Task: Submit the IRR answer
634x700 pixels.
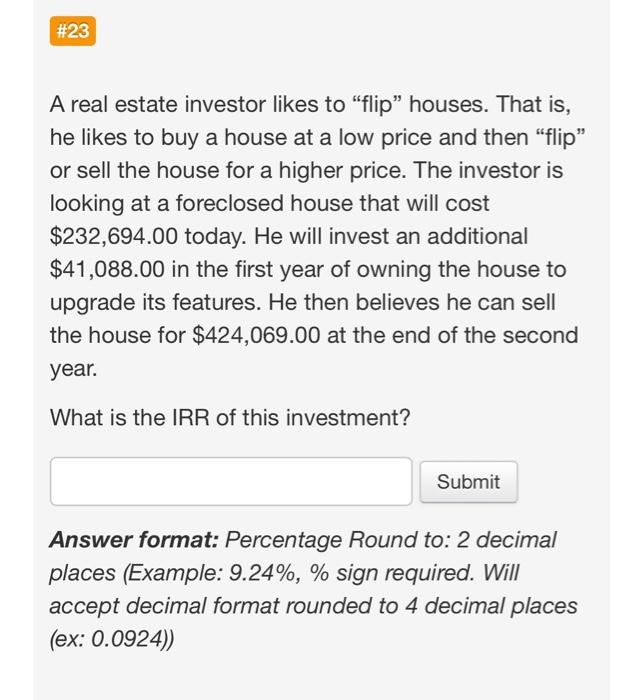Action: click(x=468, y=482)
